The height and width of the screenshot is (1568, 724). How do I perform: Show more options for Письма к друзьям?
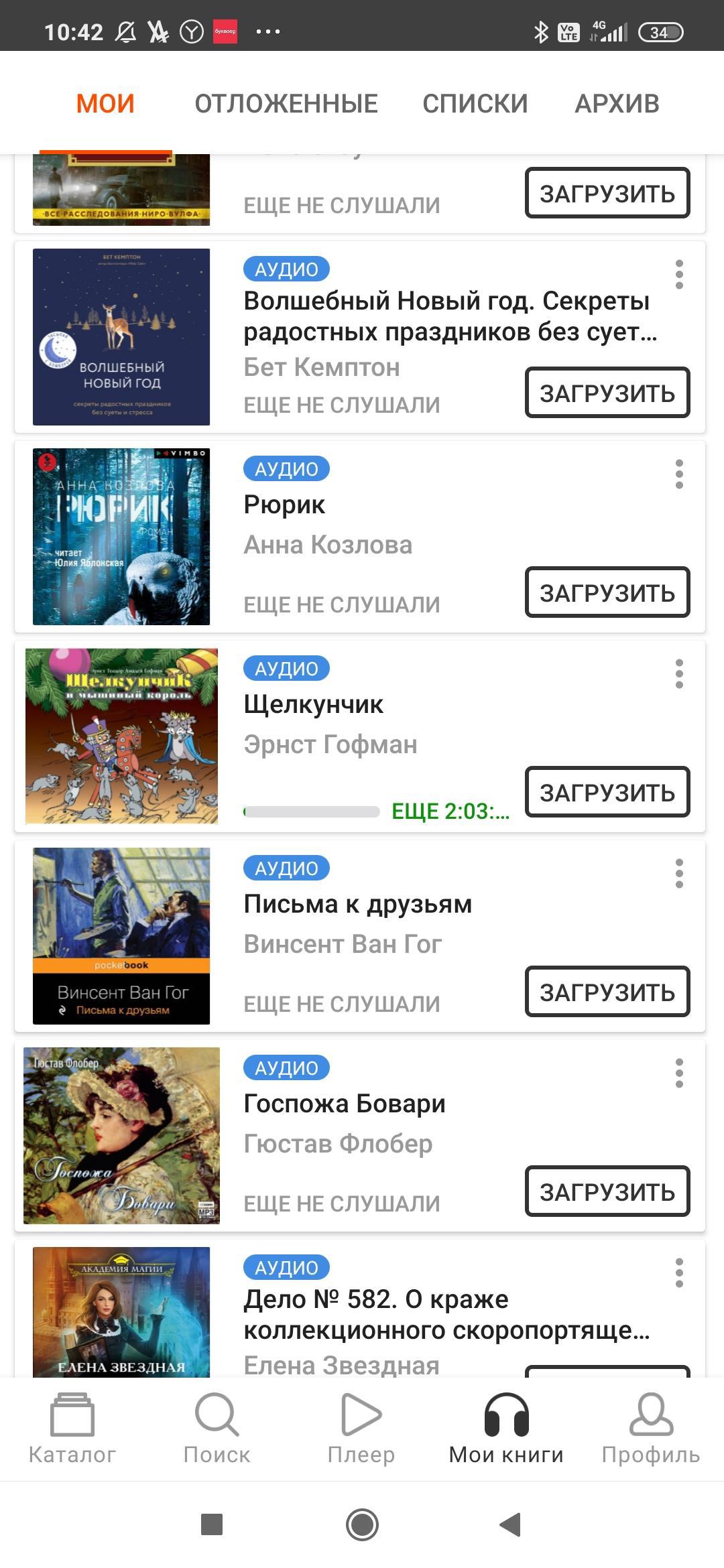point(679,874)
